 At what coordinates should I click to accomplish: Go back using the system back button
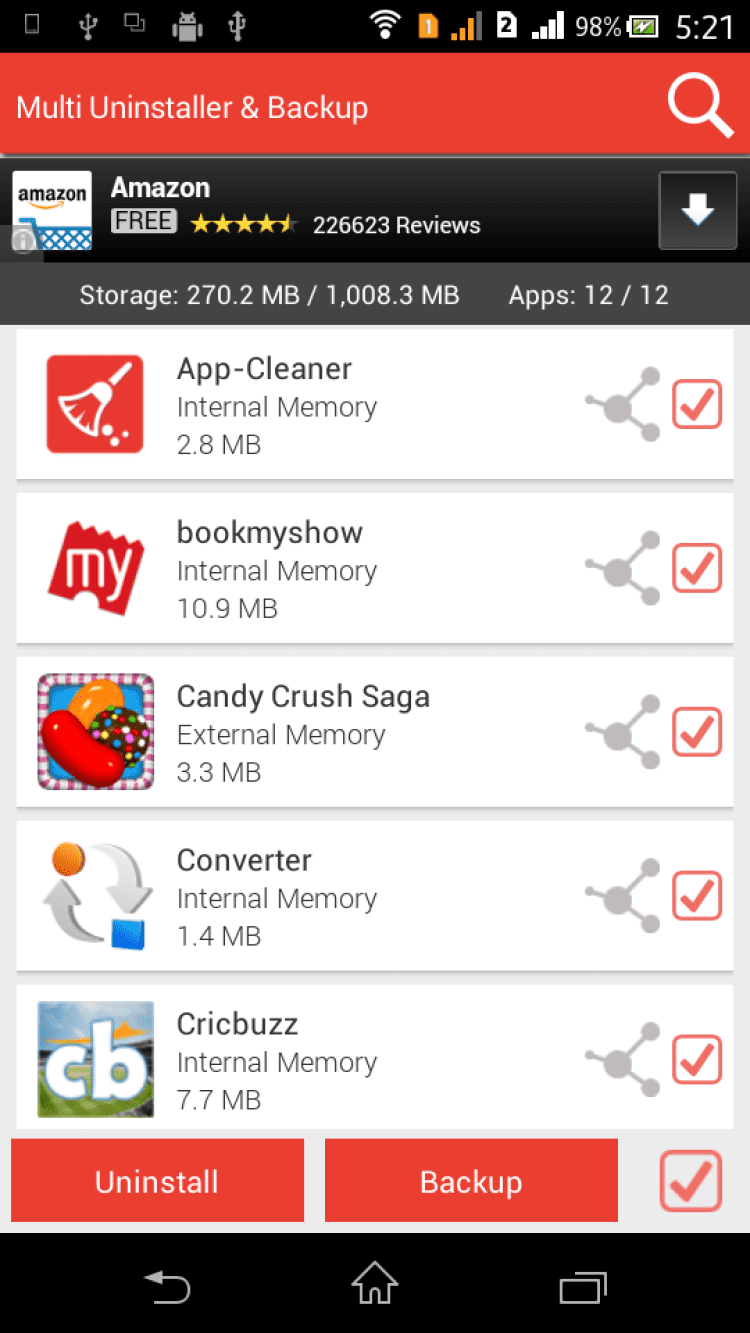click(167, 1283)
